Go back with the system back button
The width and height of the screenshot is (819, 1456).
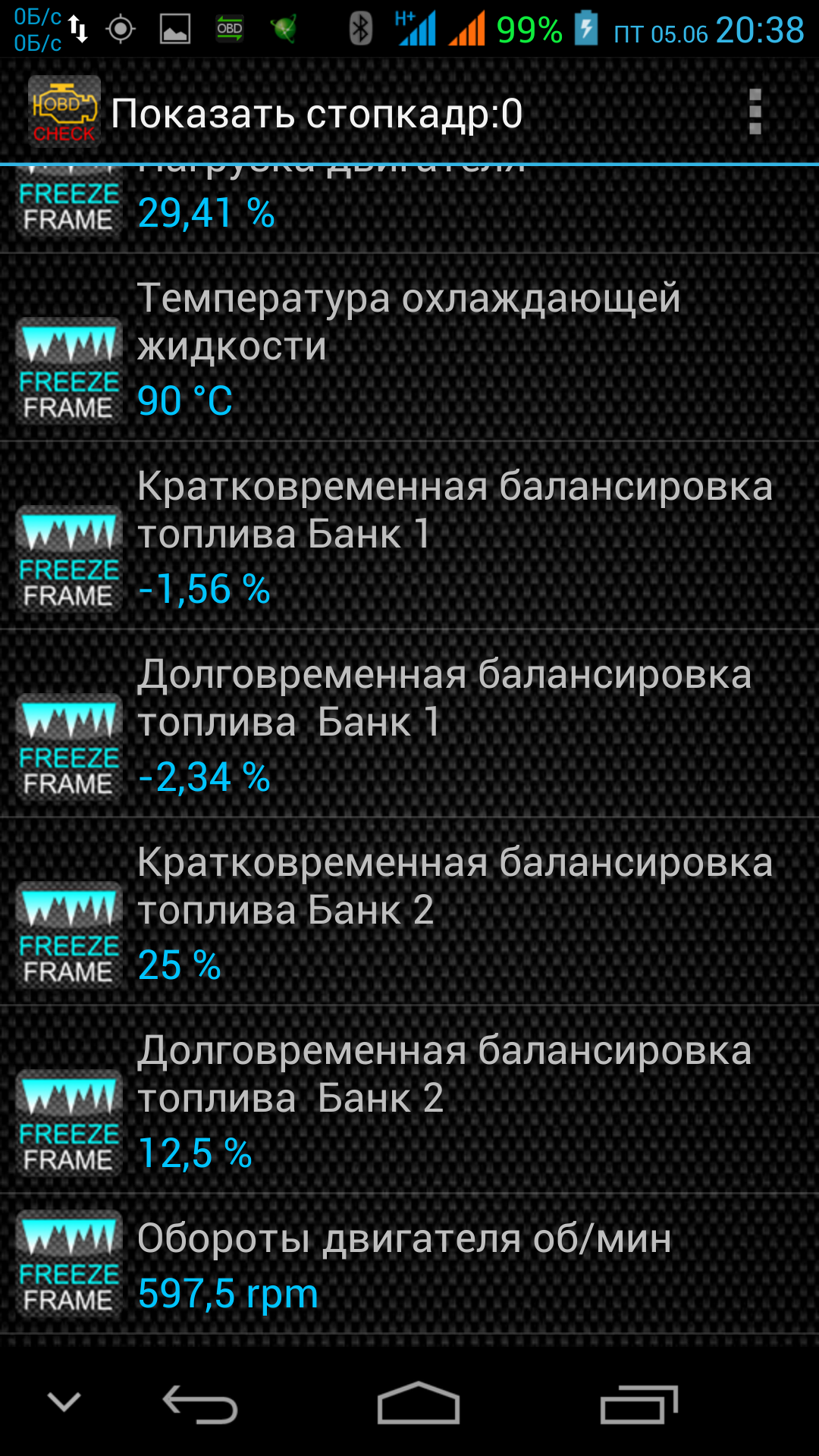click(x=201, y=1404)
